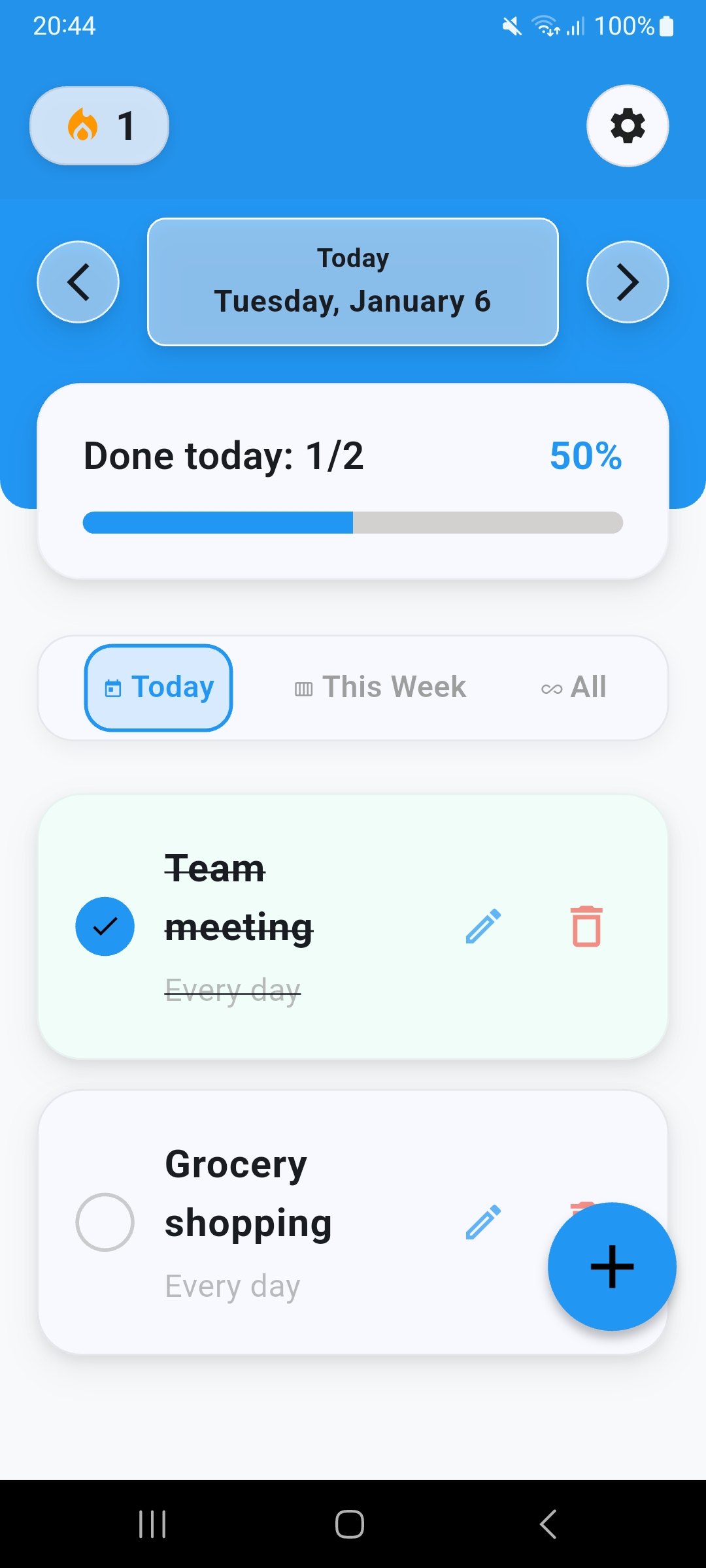
Task: Select the Today filter tab
Action: (159, 687)
